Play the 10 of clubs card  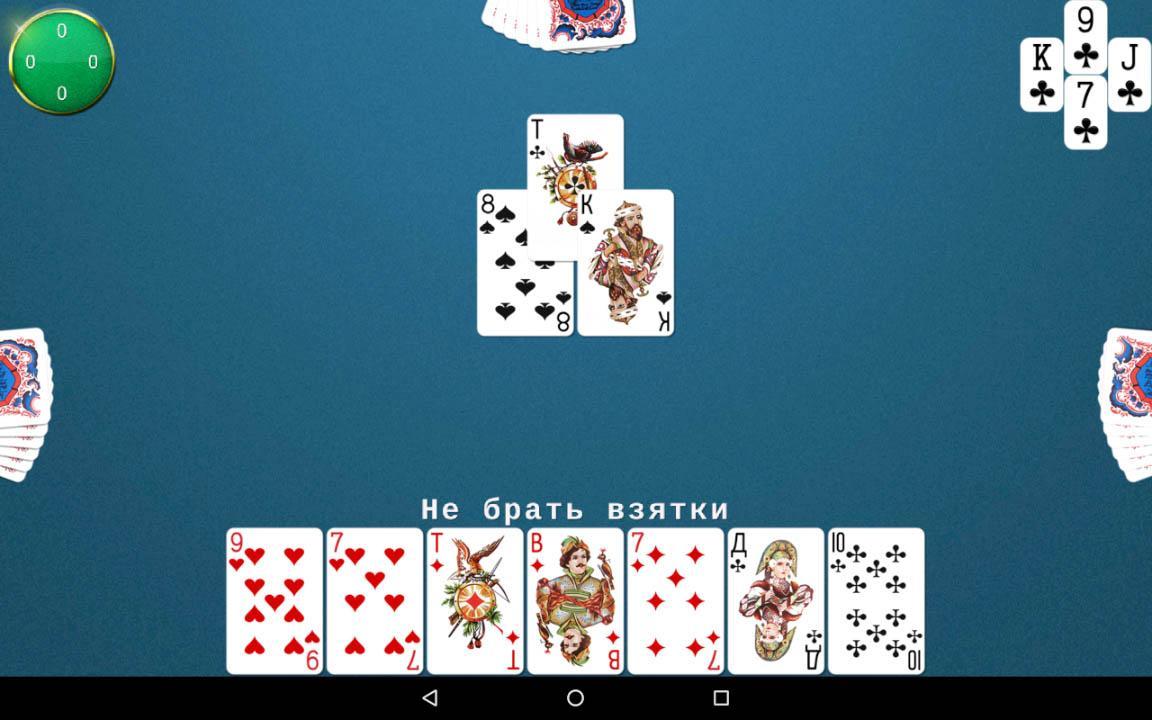coord(876,600)
